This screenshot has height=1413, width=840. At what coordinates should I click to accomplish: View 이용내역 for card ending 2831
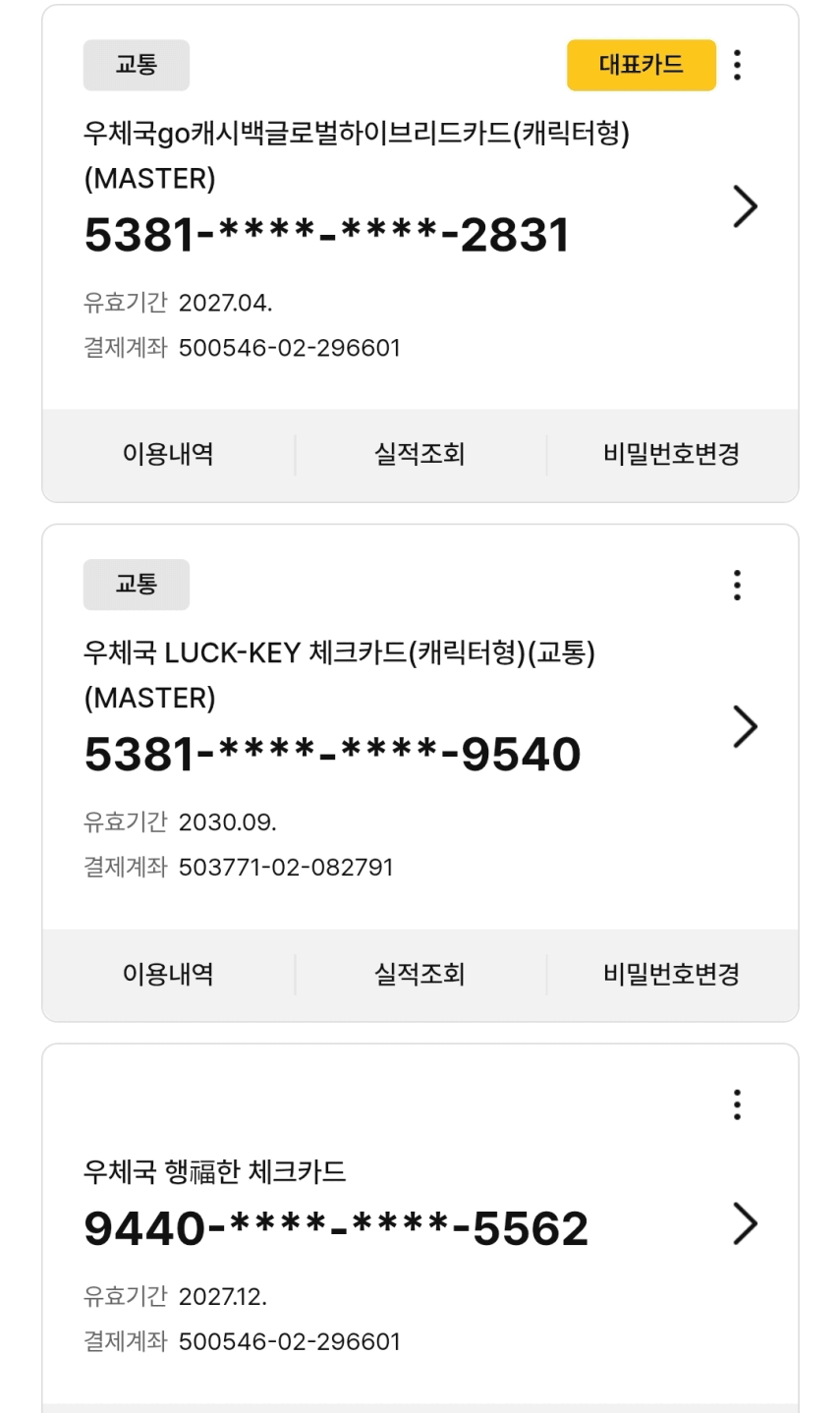click(x=168, y=454)
